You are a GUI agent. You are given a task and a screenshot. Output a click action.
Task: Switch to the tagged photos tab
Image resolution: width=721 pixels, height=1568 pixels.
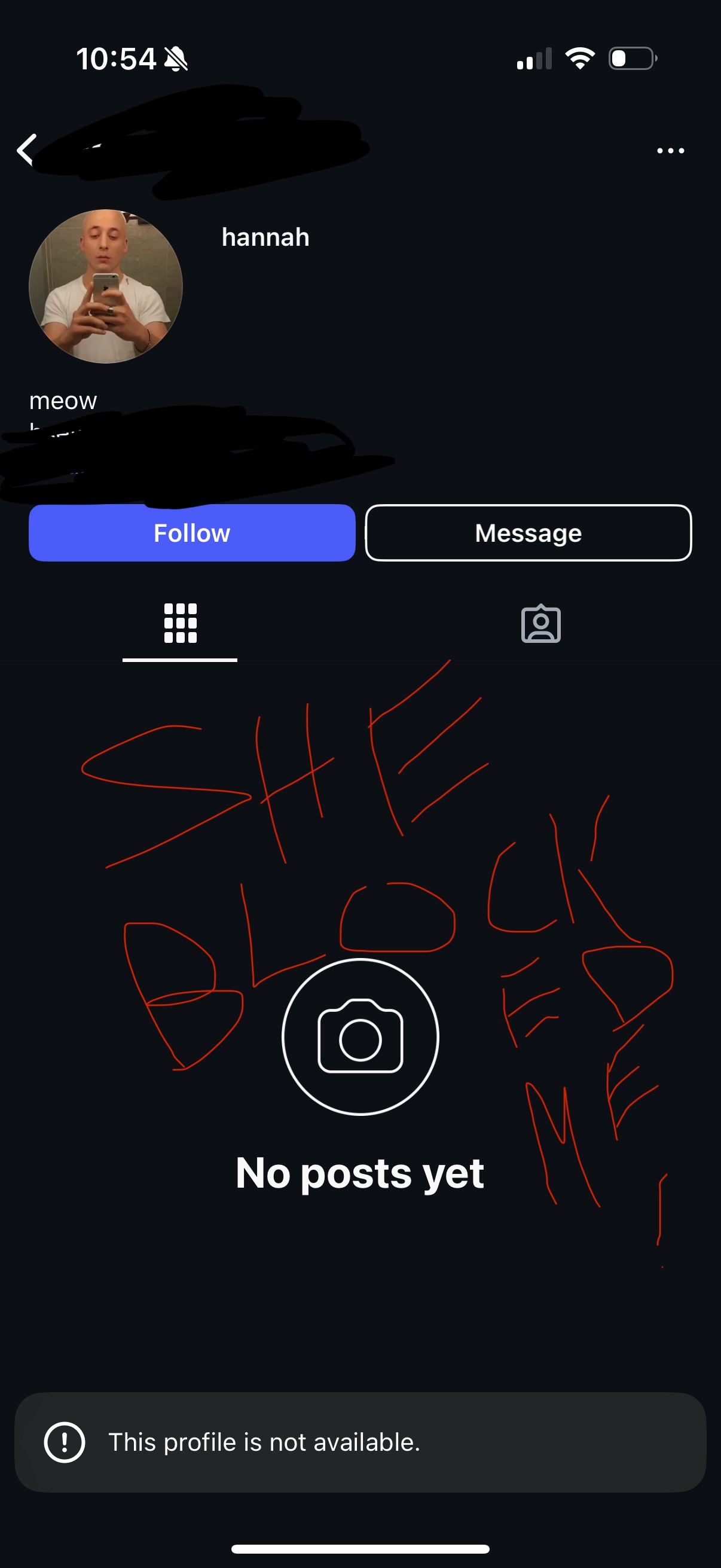coord(541,624)
